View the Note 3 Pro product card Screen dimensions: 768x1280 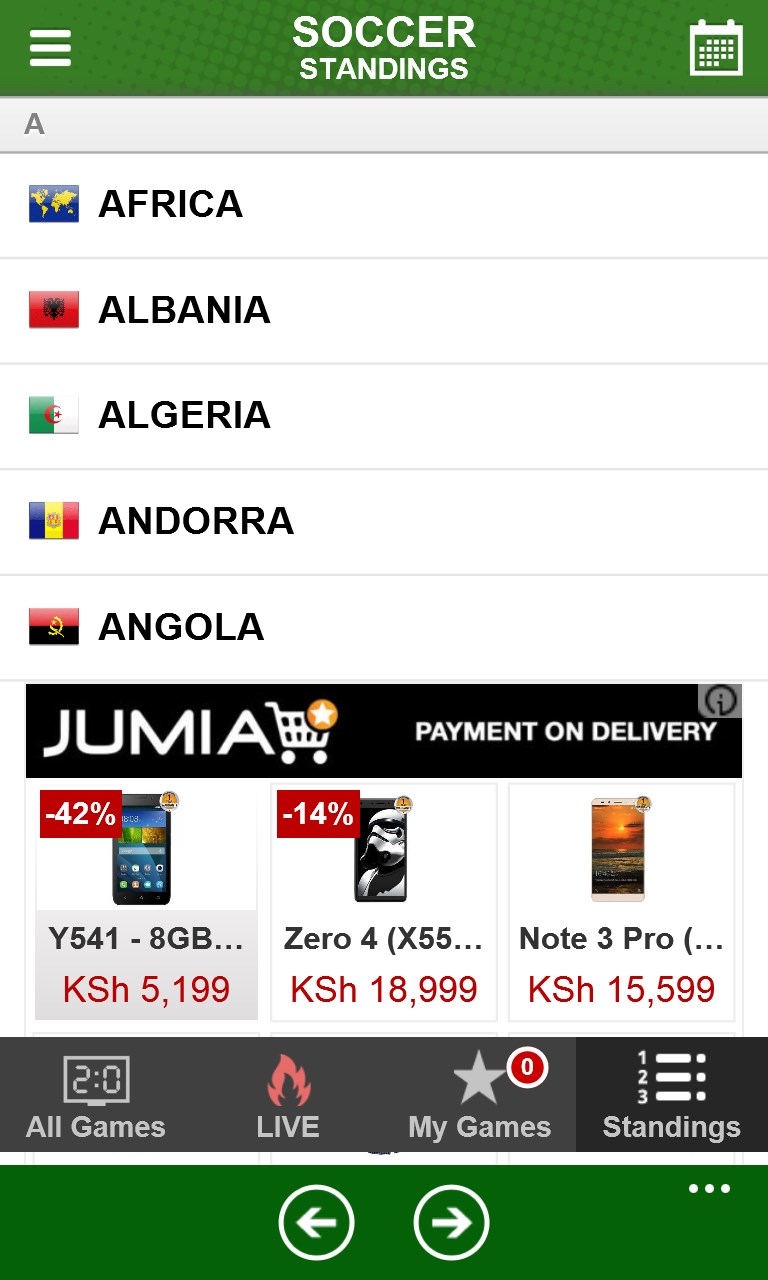tap(622, 902)
